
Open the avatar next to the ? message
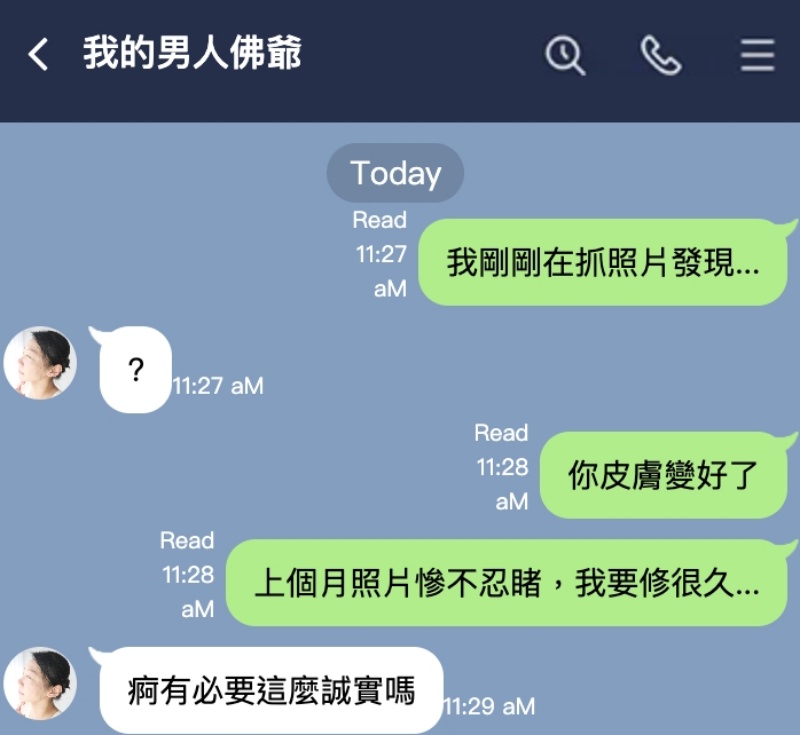tap(40, 362)
